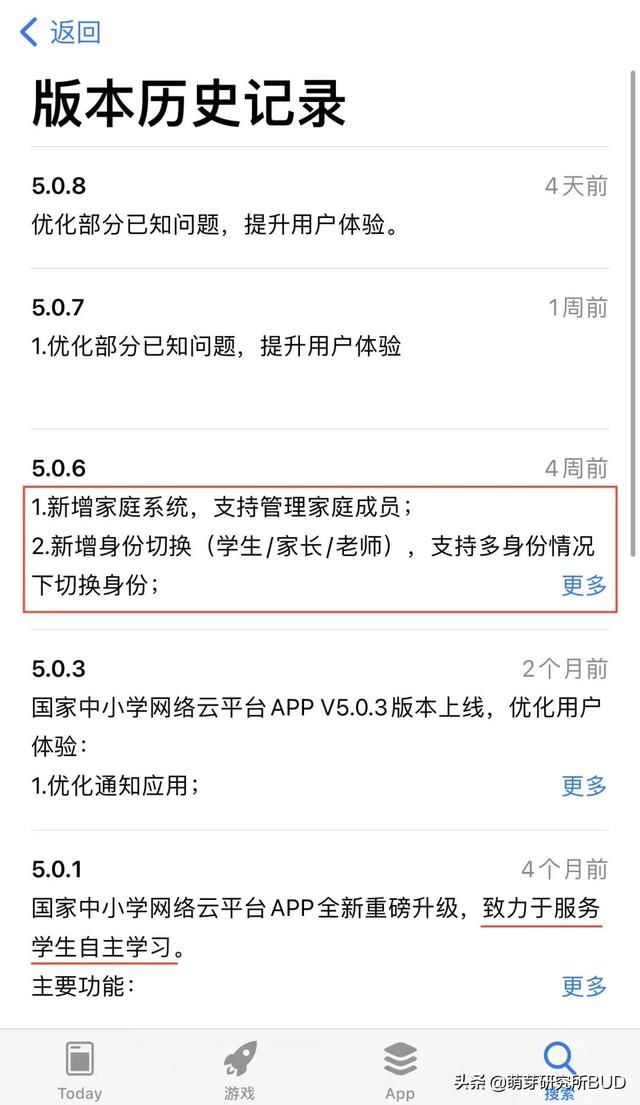Open the 游戏 tab

pos(240,1070)
